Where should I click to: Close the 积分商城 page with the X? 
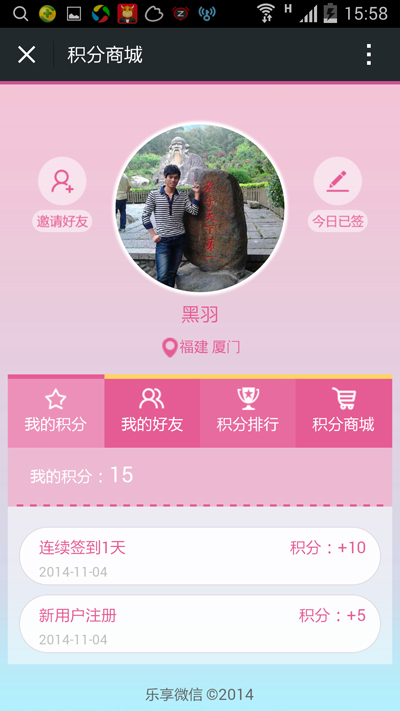pyautogui.click(x=26, y=55)
